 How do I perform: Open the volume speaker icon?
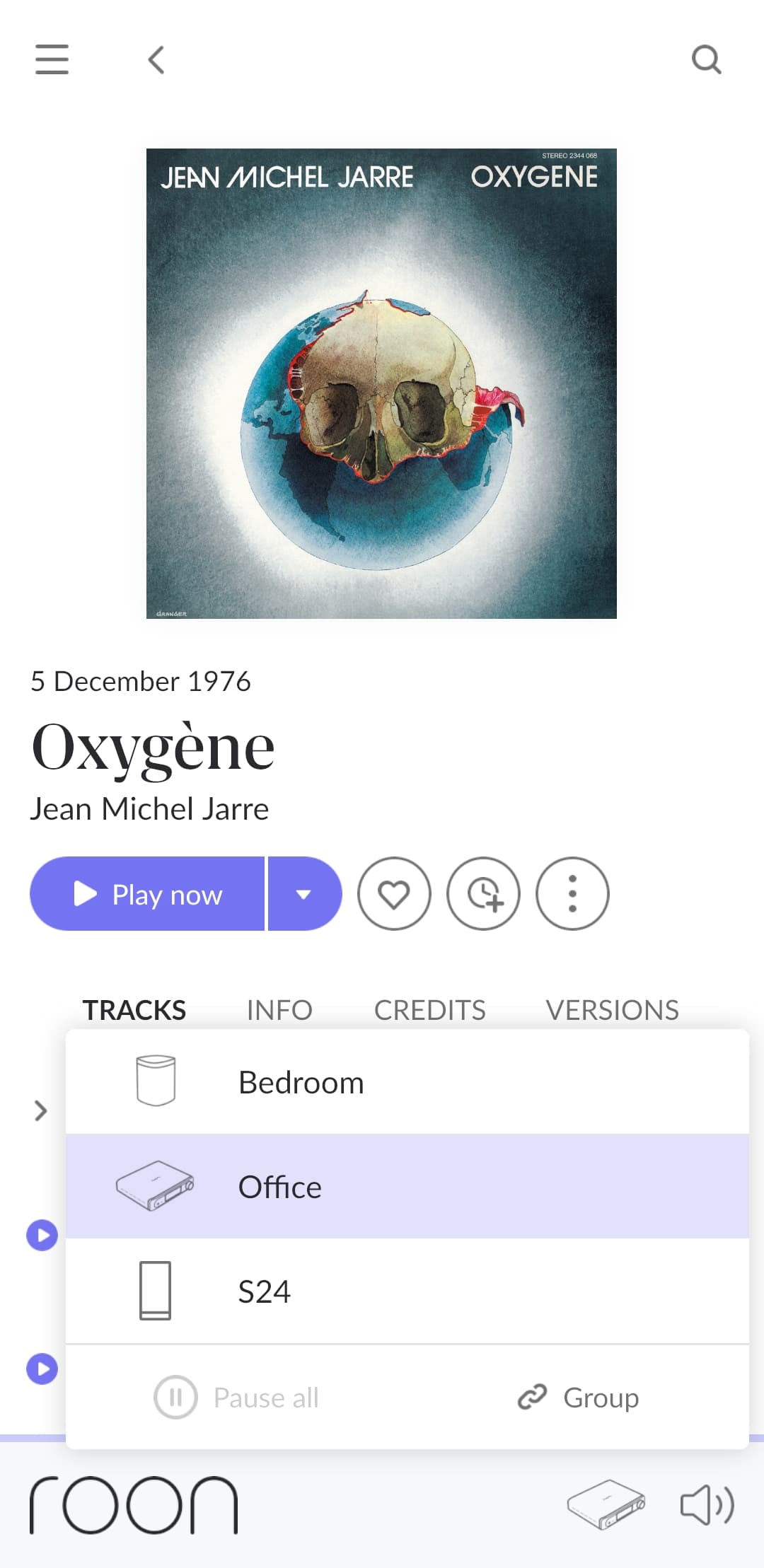[x=707, y=1504]
